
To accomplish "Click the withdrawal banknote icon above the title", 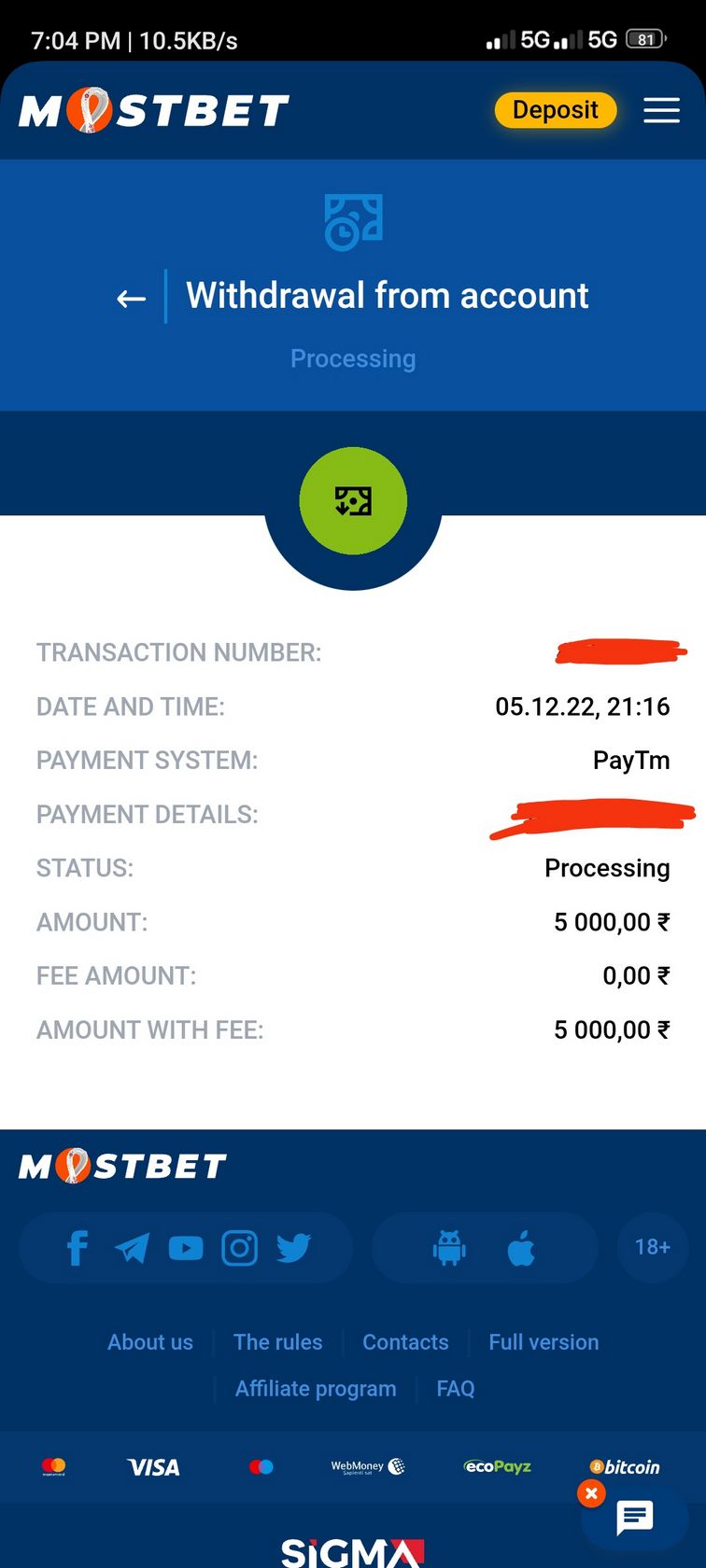I will [353, 221].
